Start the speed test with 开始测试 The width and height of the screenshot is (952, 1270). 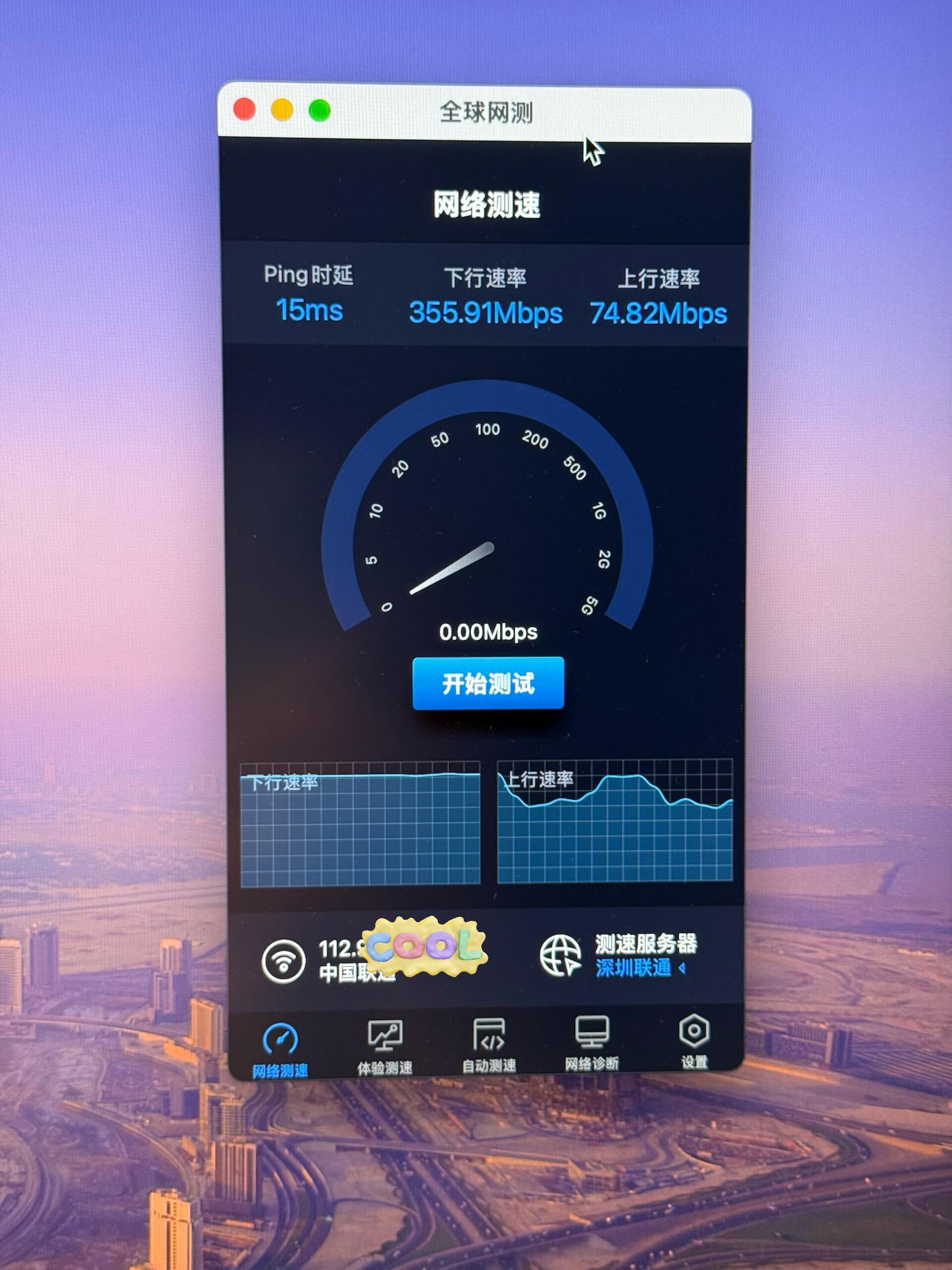coord(488,683)
